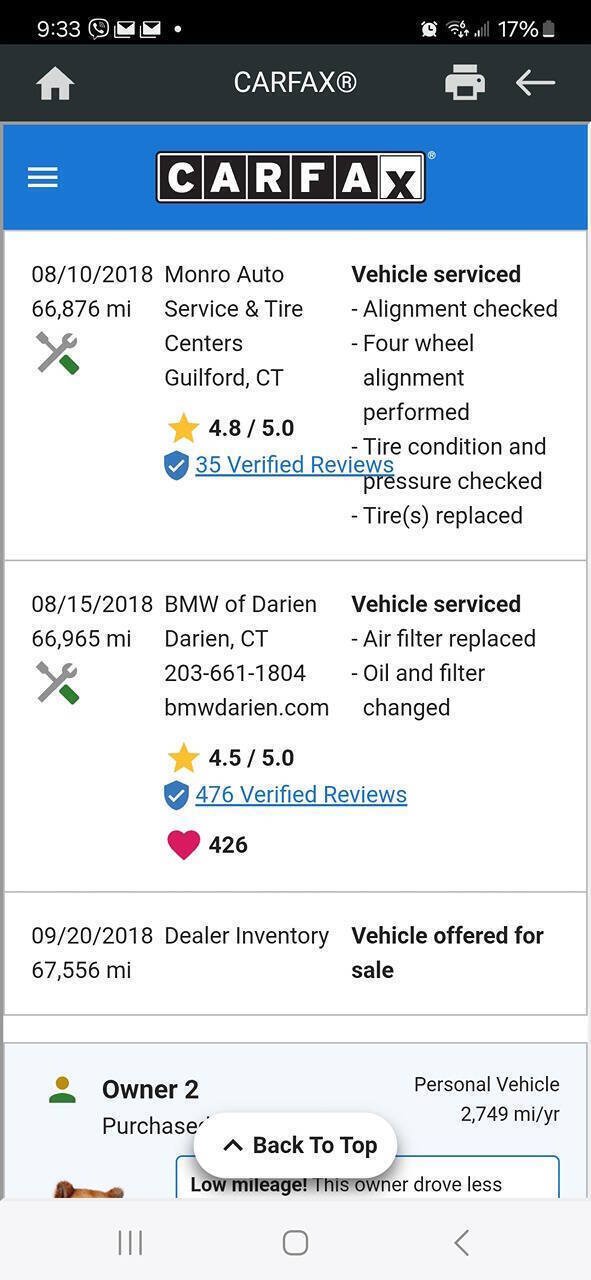Image resolution: width=591 pixels, height=1280 pixels.
Task: Go back using the top arrow
Action: coord(535,83)
